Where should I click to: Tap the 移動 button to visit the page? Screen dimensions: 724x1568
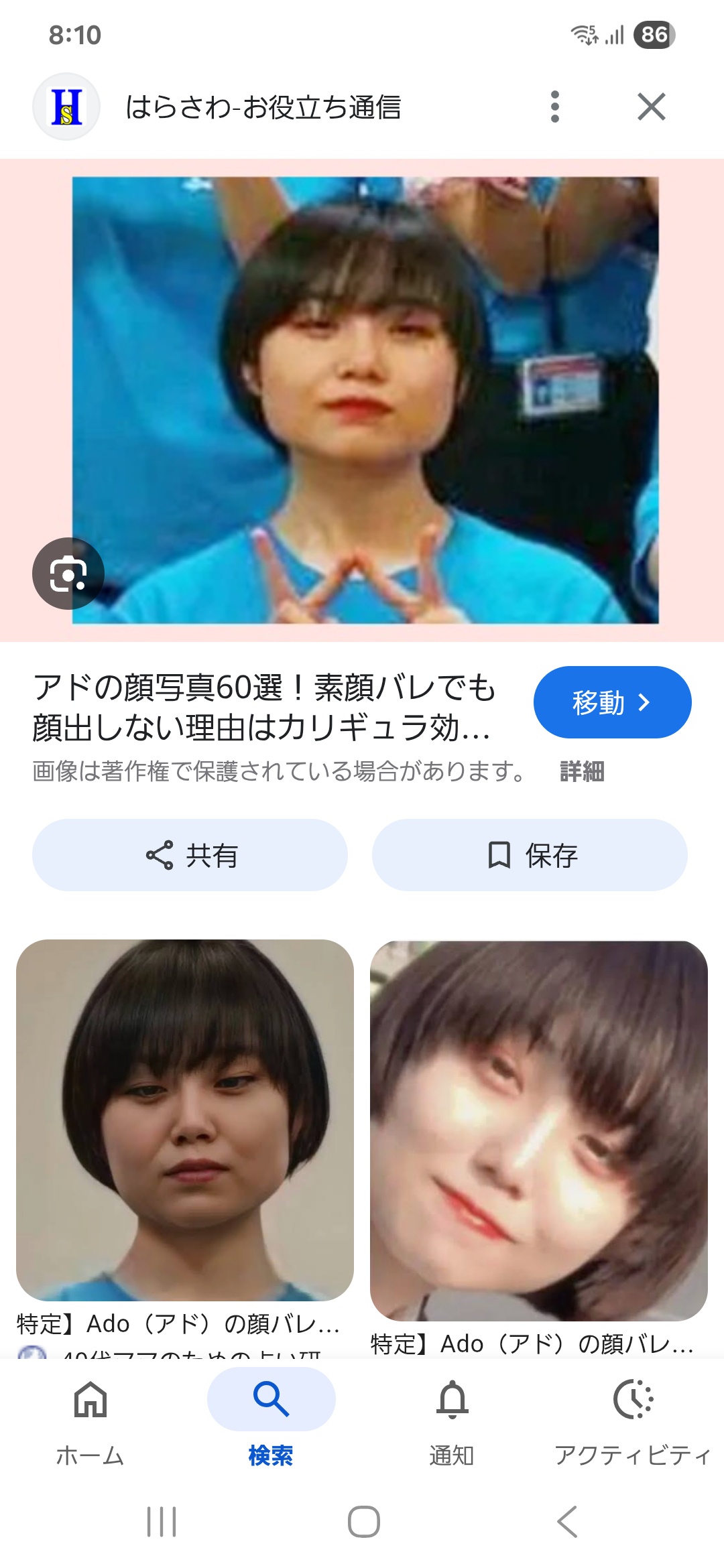[611, 702]
